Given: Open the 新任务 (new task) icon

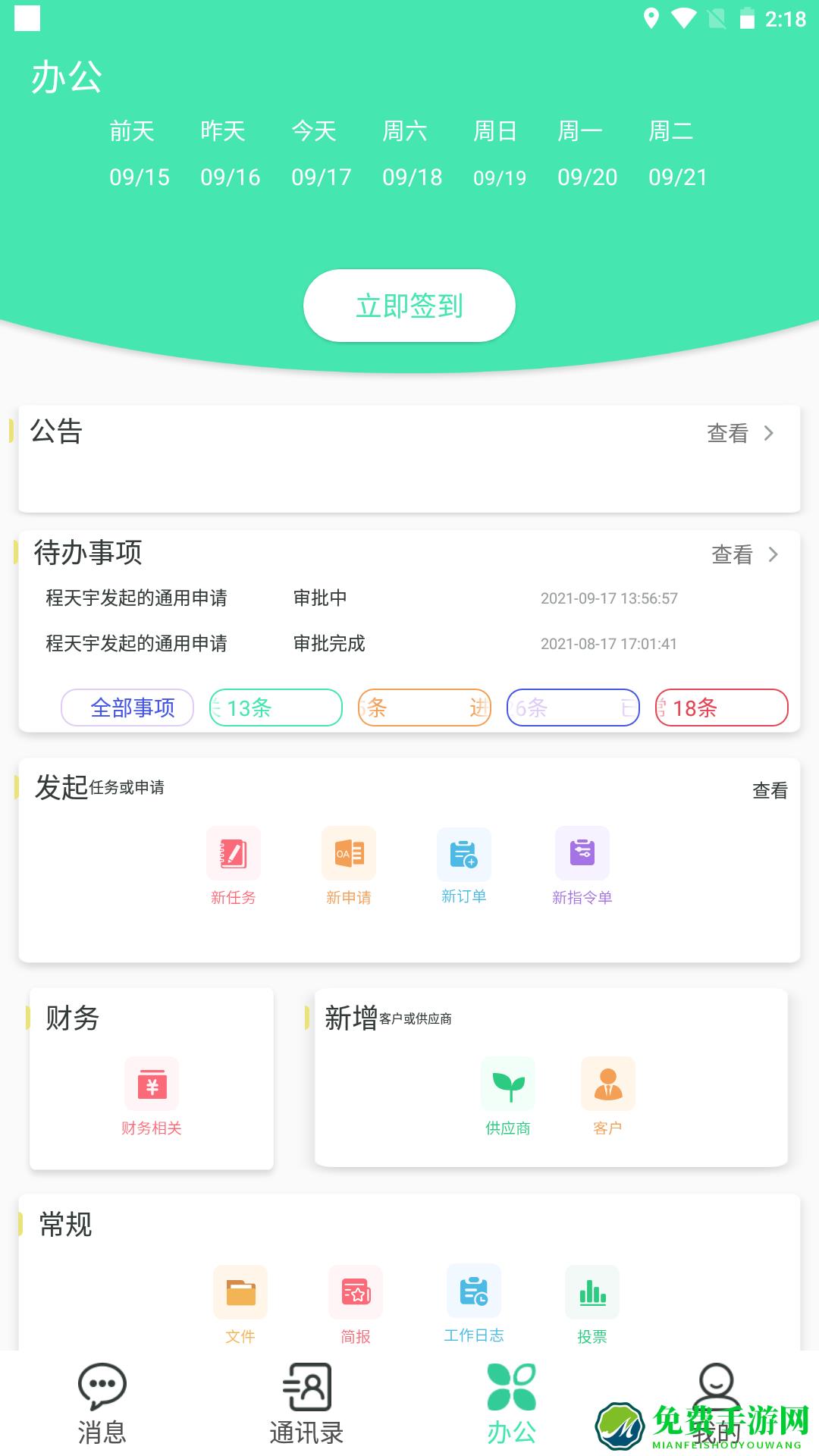Looking at the screenshot, I should coord(233,852).
